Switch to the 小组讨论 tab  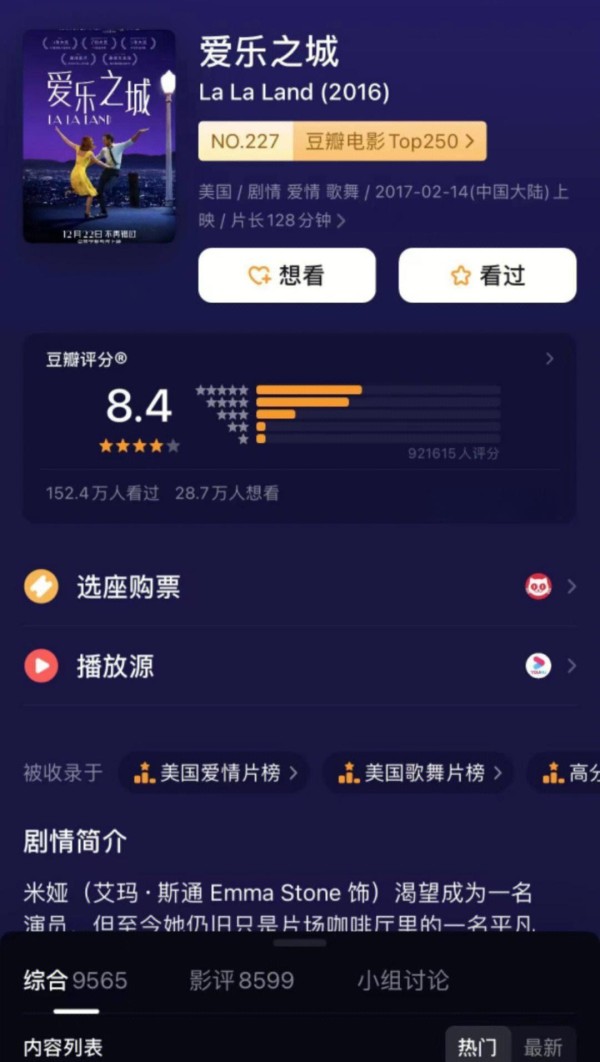pyautogui.click(x=403, y=980)
